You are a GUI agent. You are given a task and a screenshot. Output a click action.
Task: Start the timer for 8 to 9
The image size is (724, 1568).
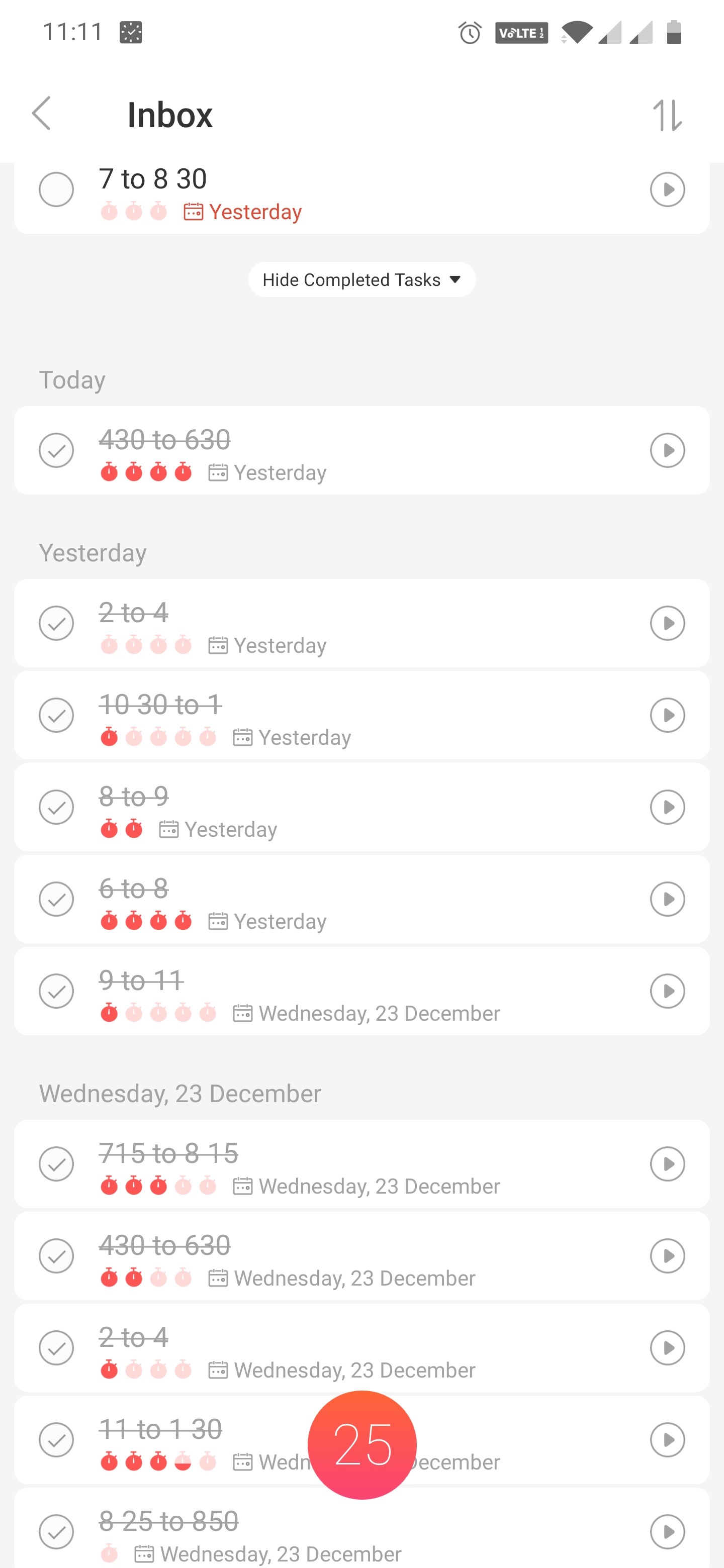[667, 807]
